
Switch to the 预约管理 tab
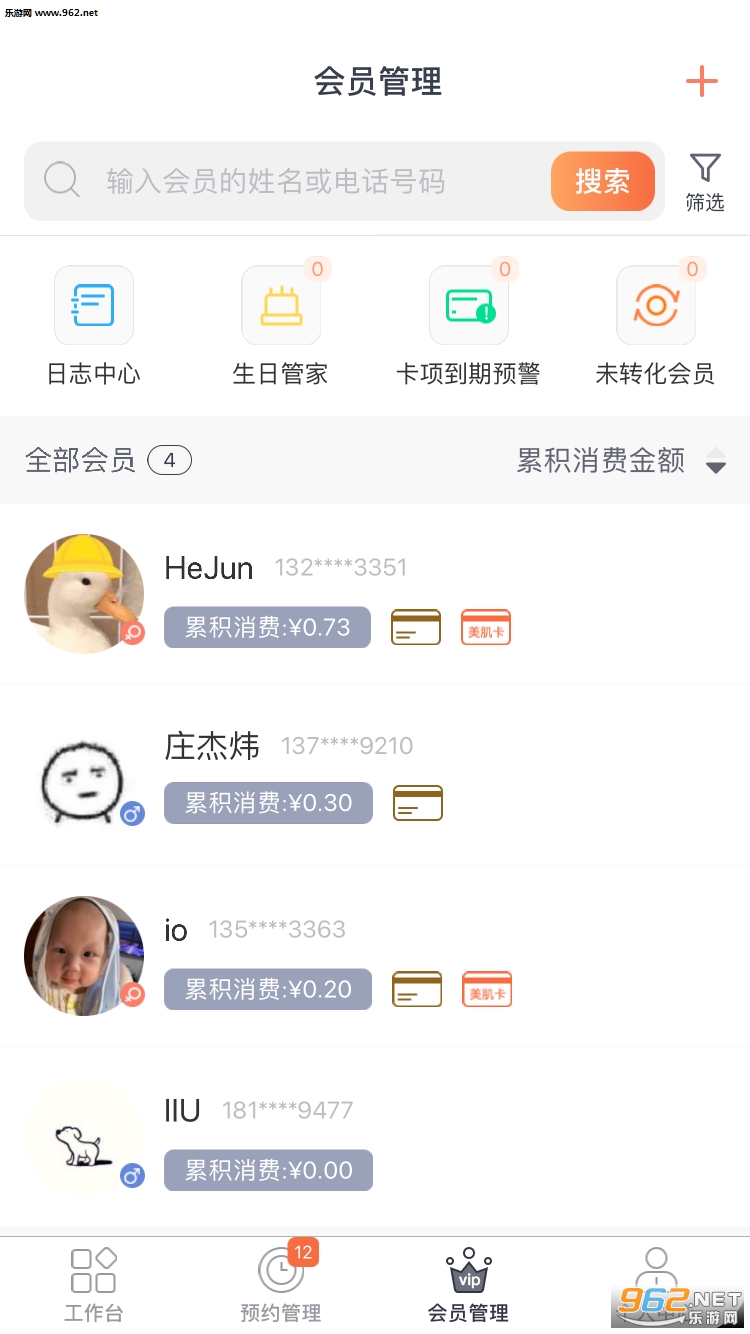(281, 1285)
